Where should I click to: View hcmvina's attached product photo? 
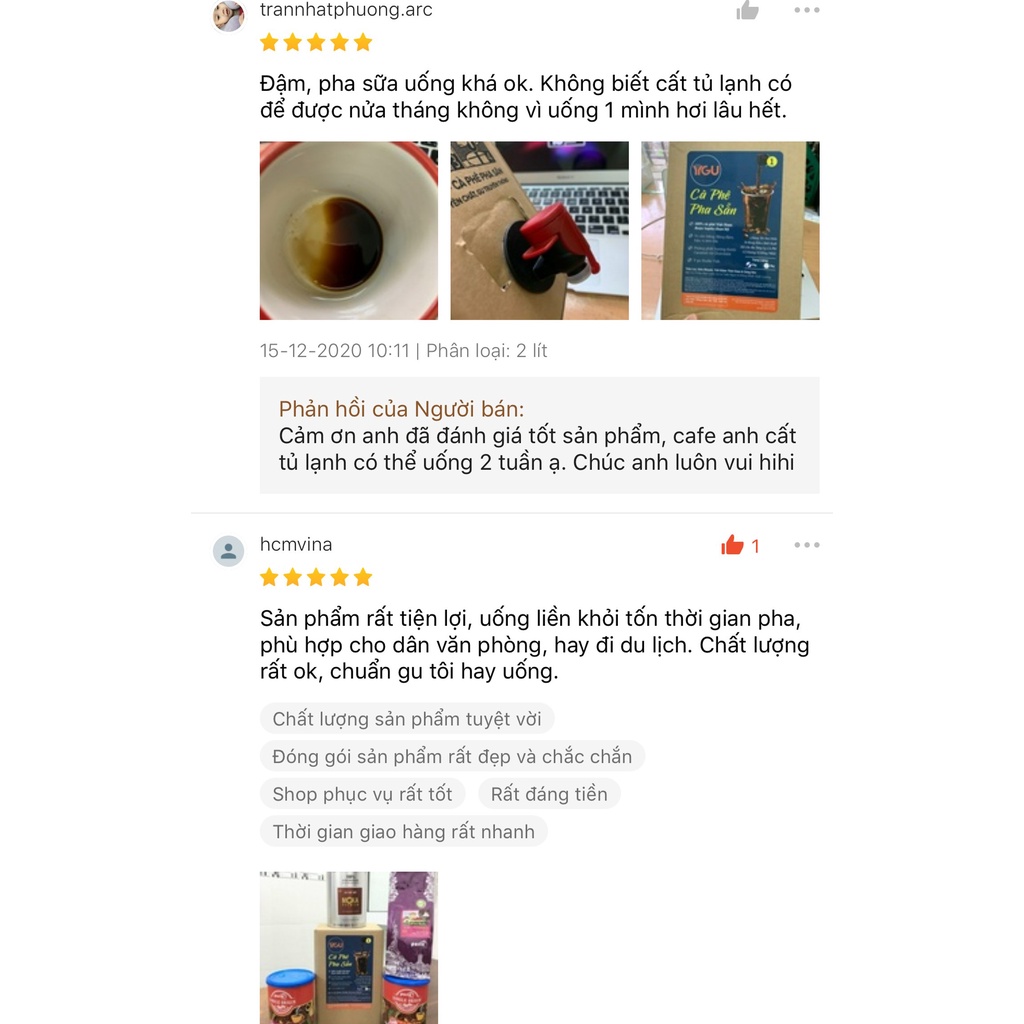[x=349, y=946]
